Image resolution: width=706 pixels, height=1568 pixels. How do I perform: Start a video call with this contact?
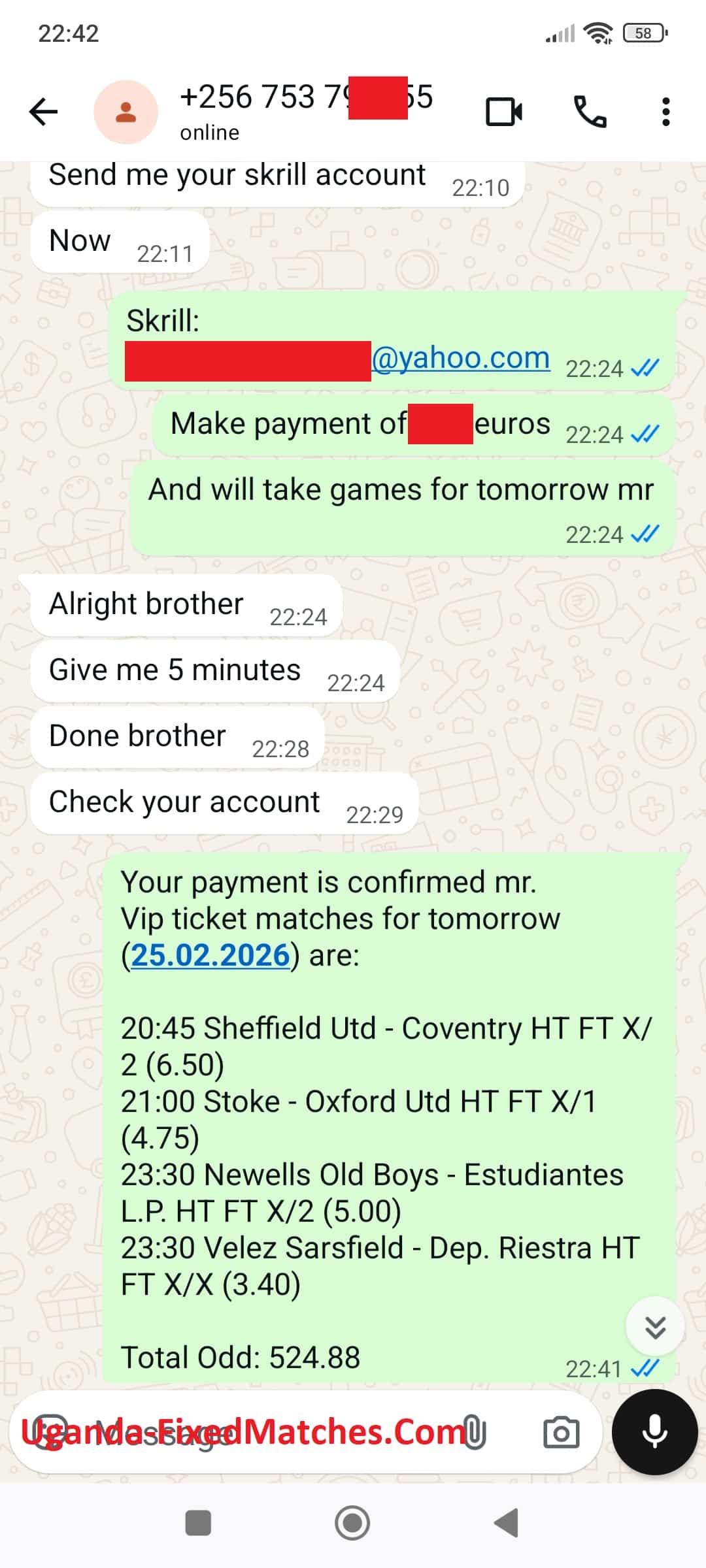[x=504, y=112]
